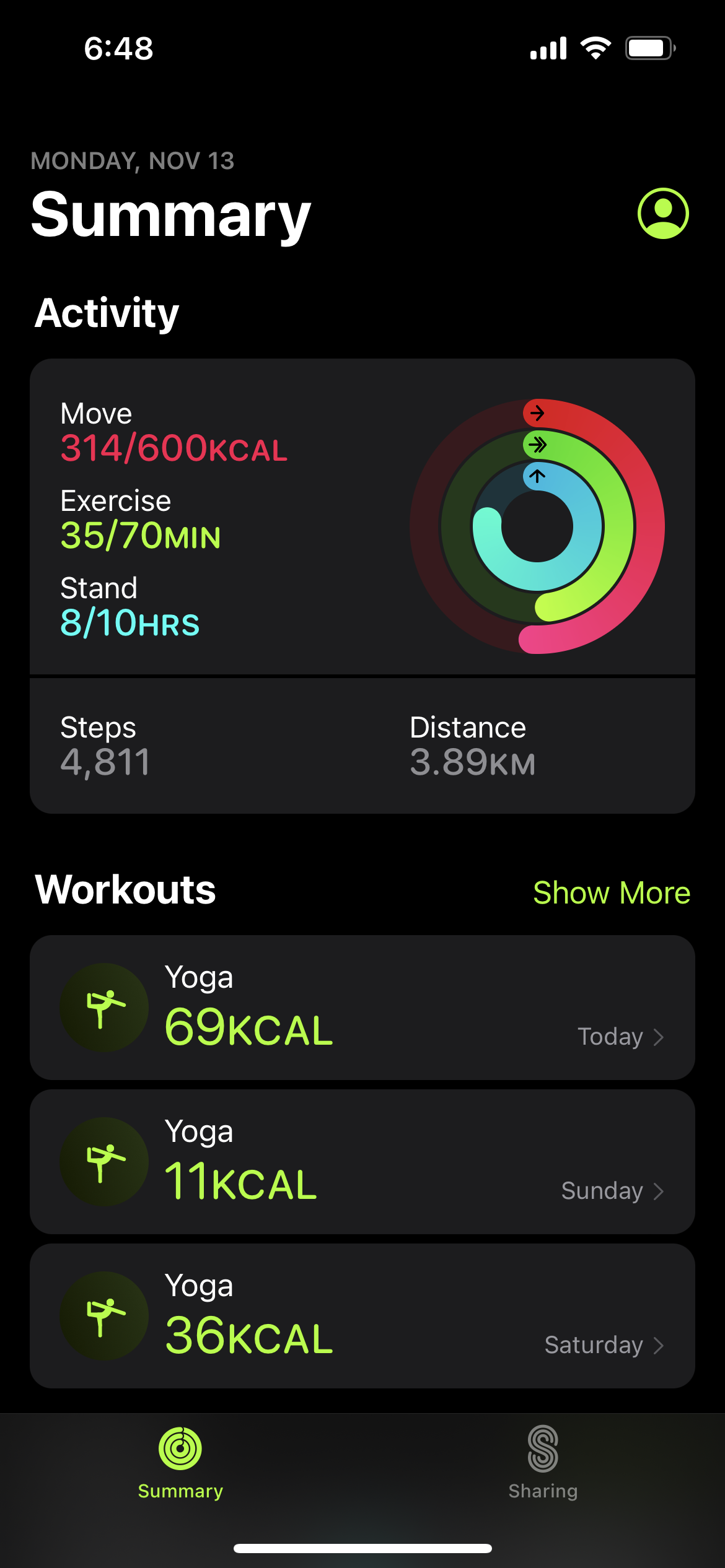Screen dimensions: 725x1568
Task: Open the profile account icon
Action: (662, 214)
